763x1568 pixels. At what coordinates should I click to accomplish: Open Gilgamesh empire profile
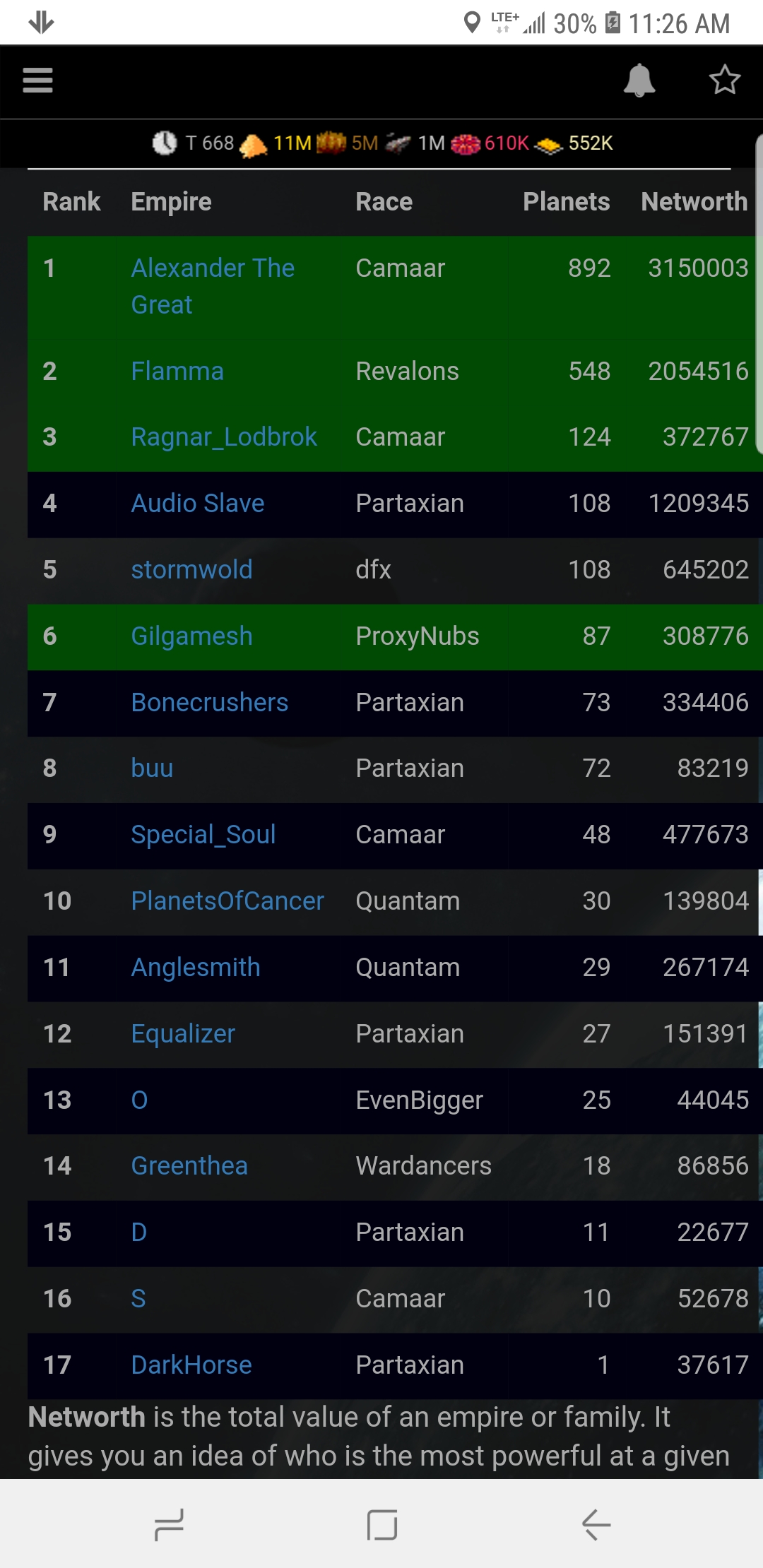191,636
